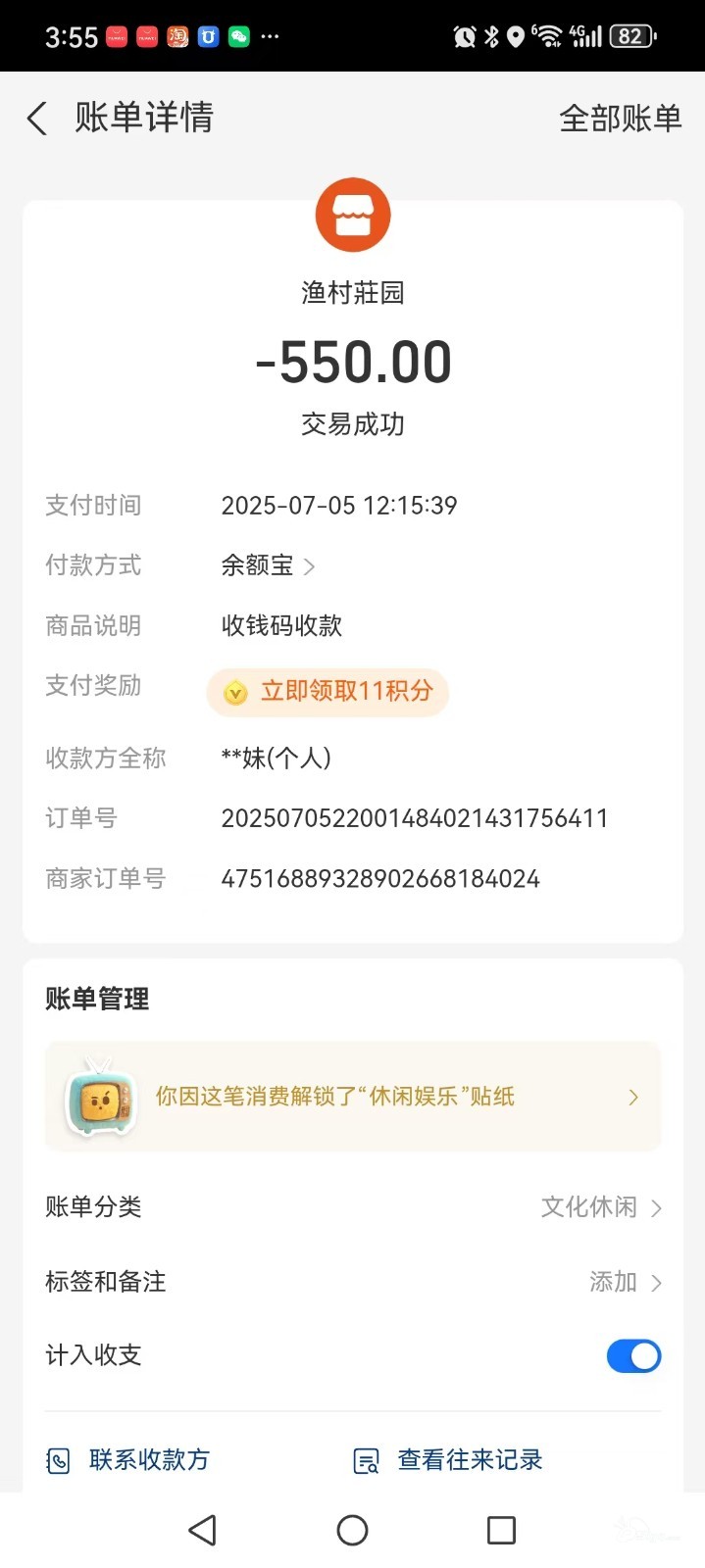This screenshot has height=1568, width=705.
Task: Add 标签和备注 tag and note
Action: [x=353, y=1282]
